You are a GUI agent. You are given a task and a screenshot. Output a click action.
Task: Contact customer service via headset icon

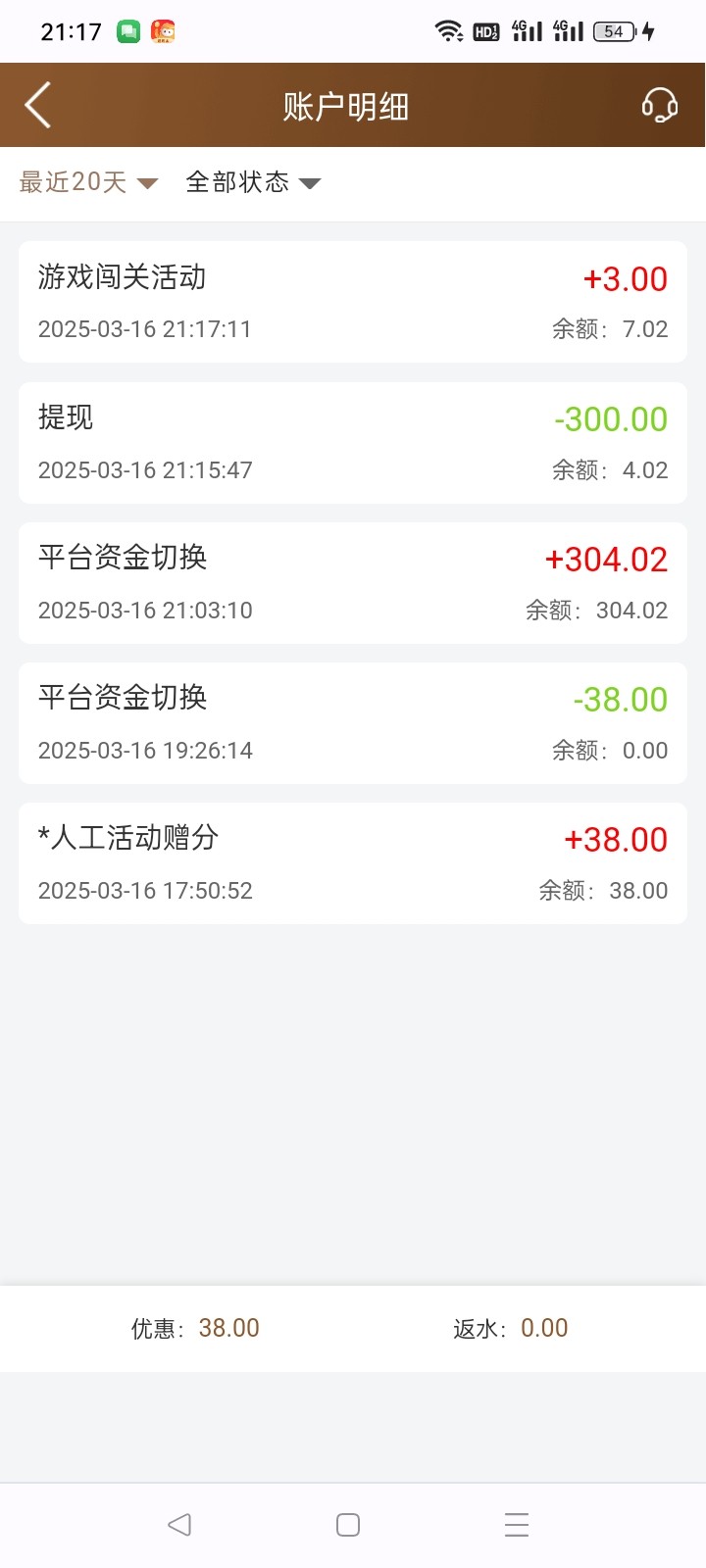659,105
